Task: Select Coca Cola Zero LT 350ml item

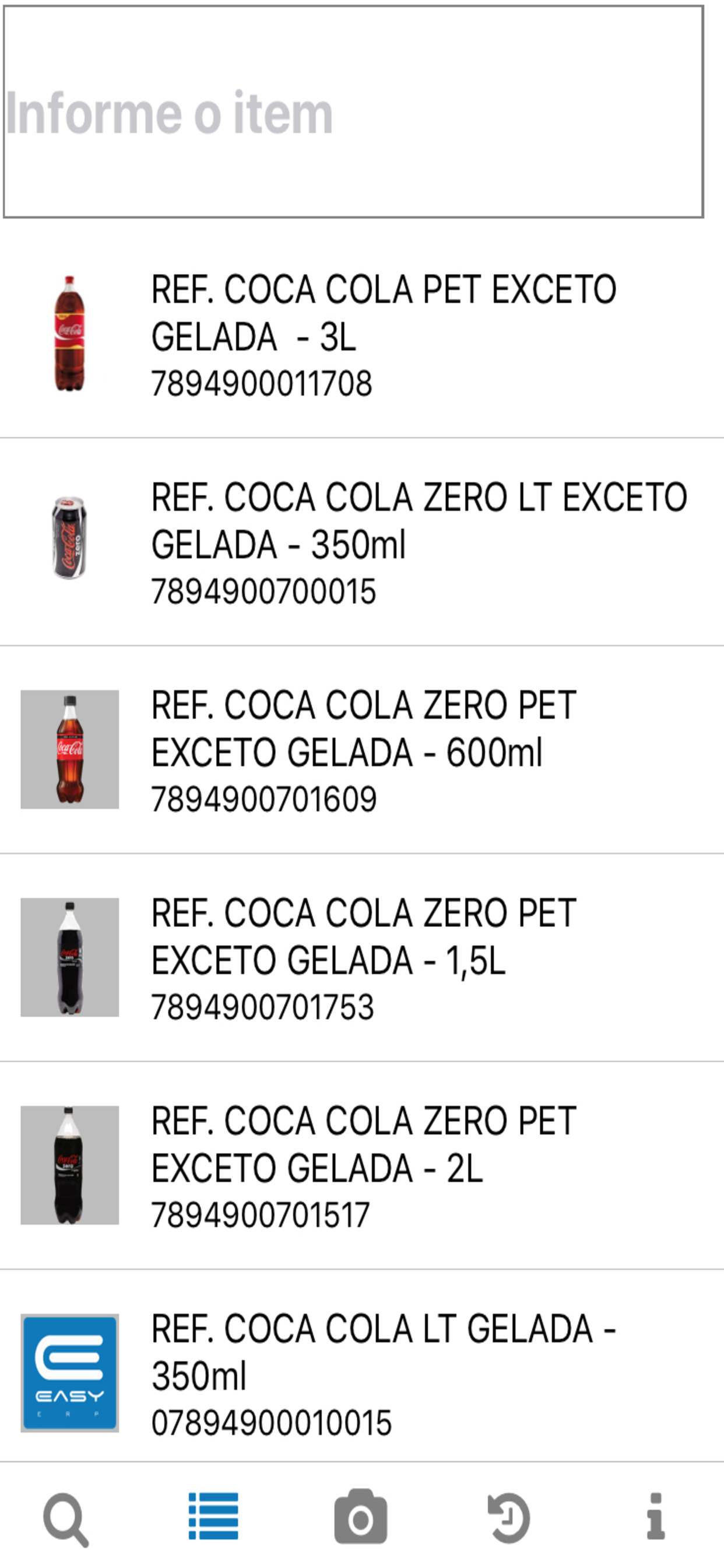Action: 361,542
